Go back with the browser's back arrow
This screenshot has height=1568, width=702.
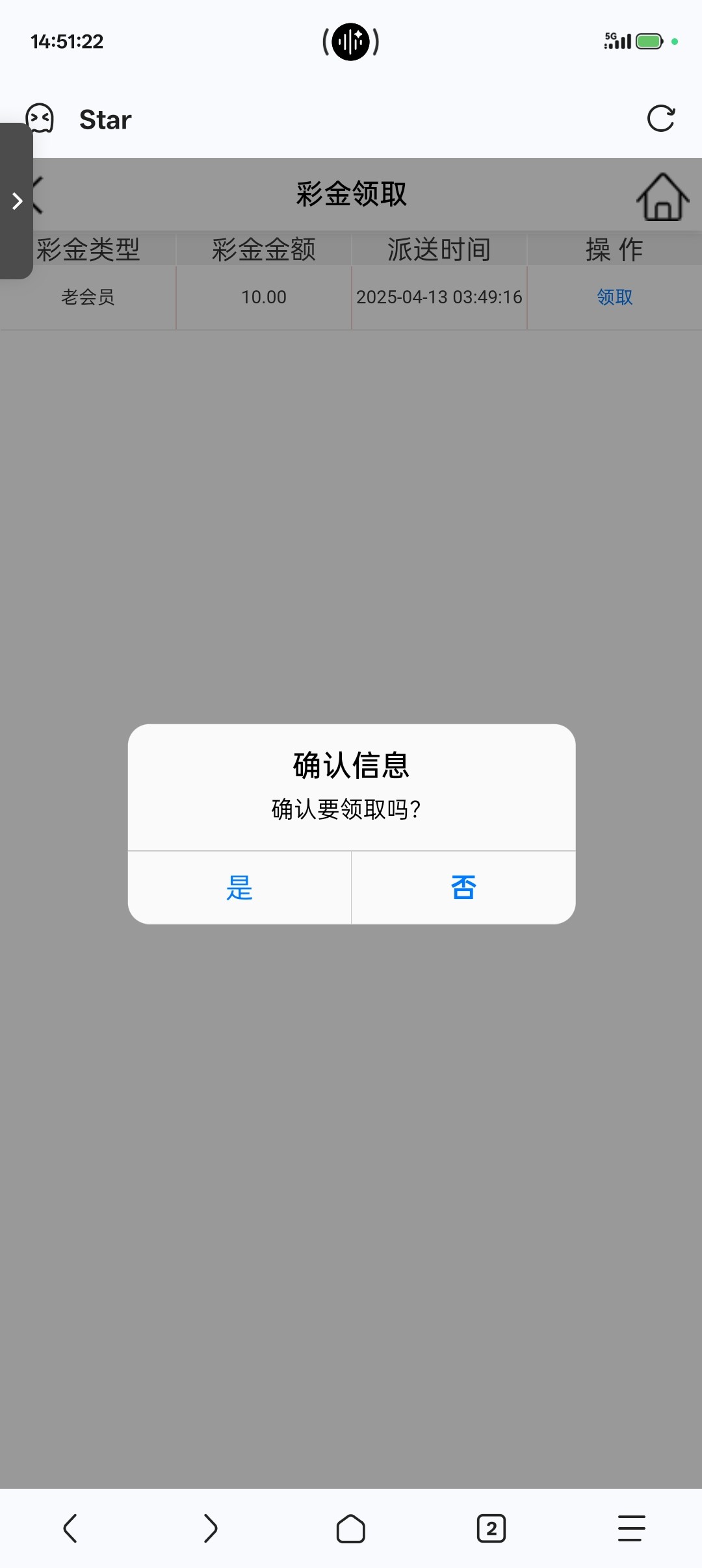click(x=70, y=1528)
